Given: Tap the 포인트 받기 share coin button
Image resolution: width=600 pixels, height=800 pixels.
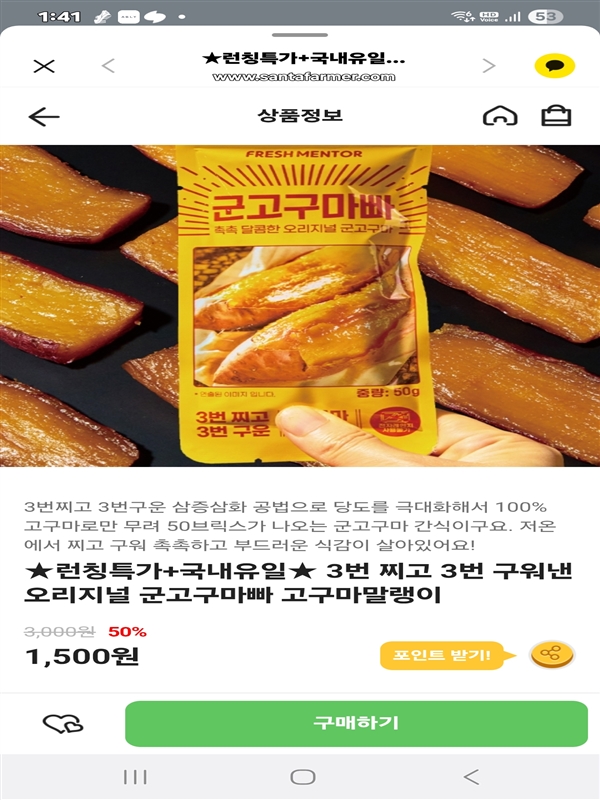Looking at the screenshot, I should (x=549, y=655).
